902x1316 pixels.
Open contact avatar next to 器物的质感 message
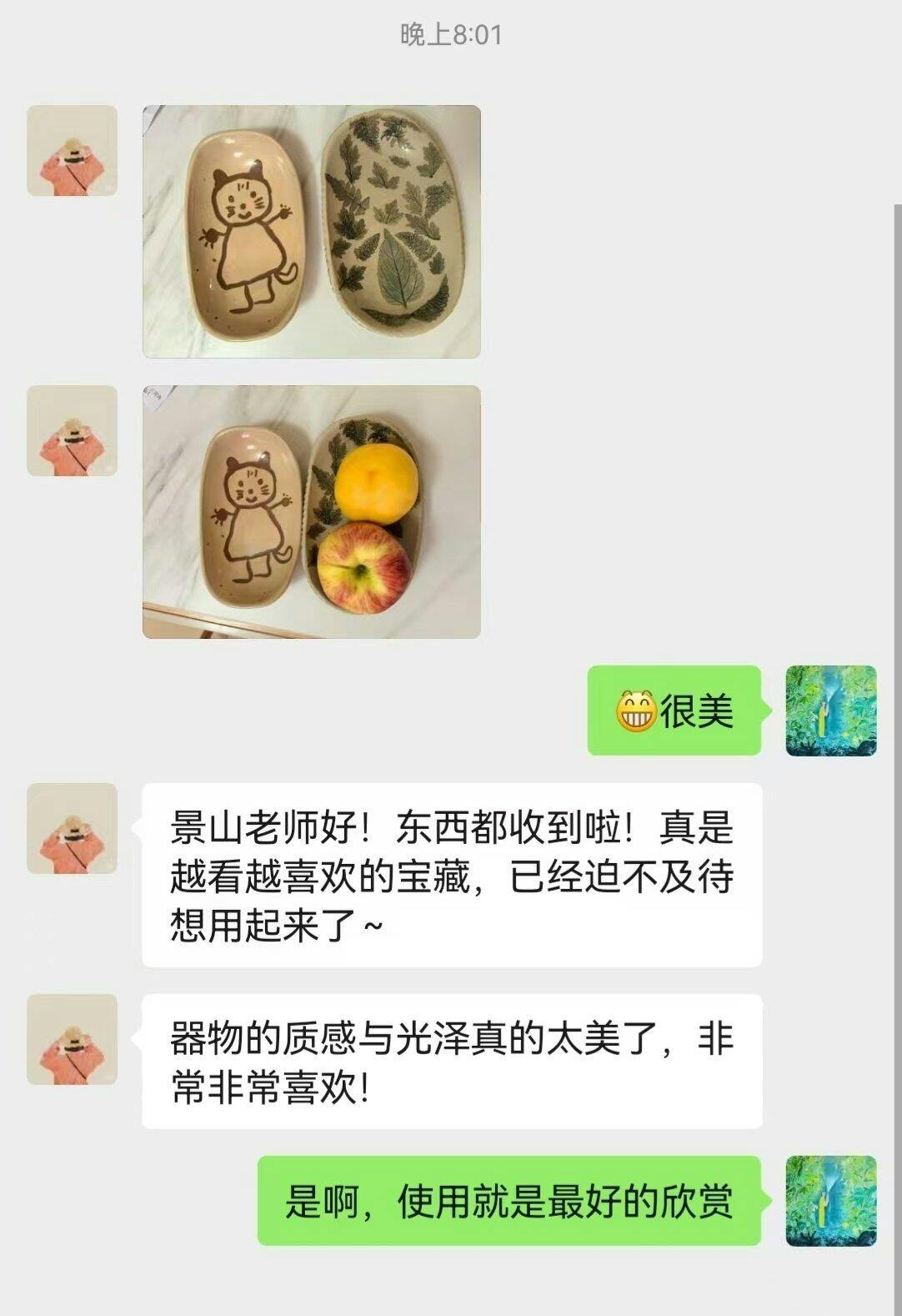[x=72, y=1039]
